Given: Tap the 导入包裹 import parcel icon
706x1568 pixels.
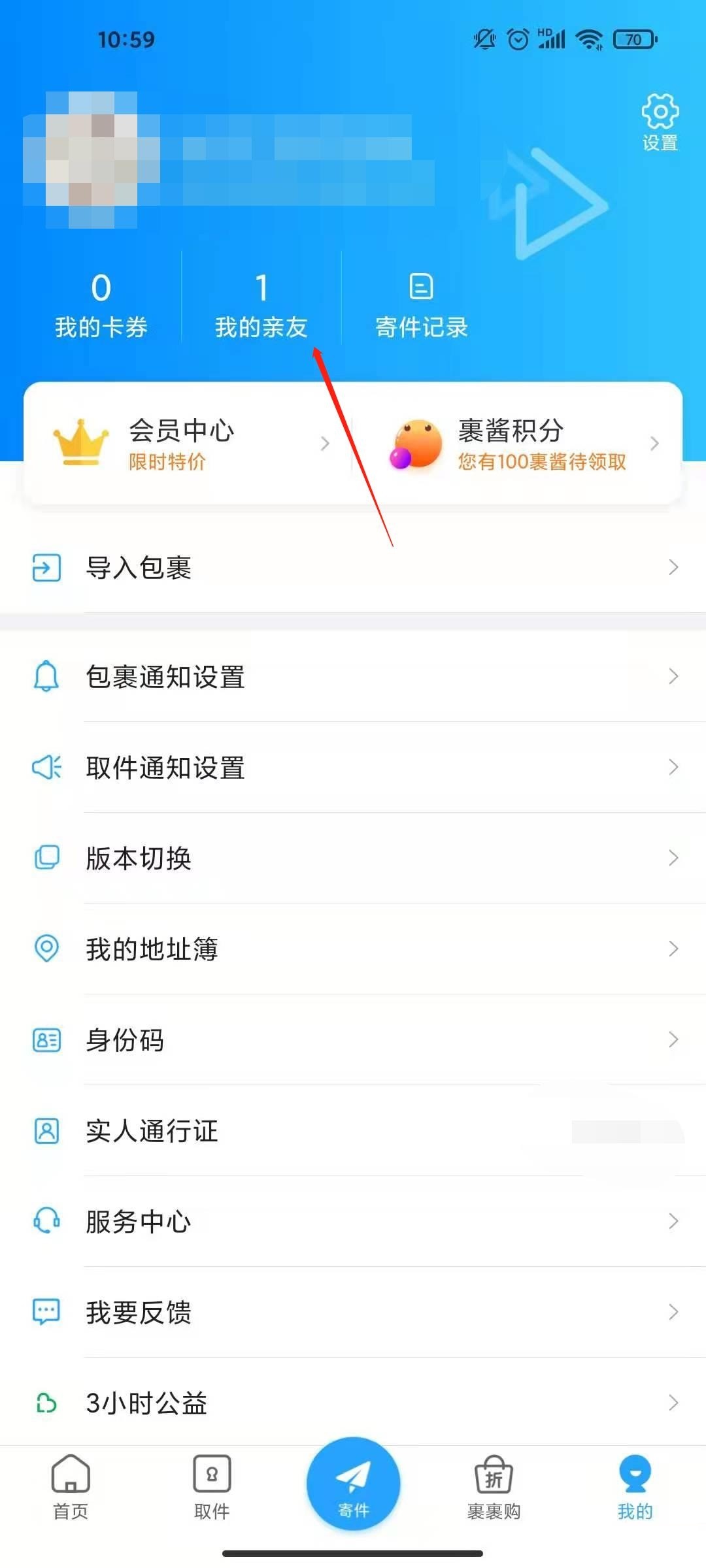Looking at the screenshot, I should tap(44, 568).
